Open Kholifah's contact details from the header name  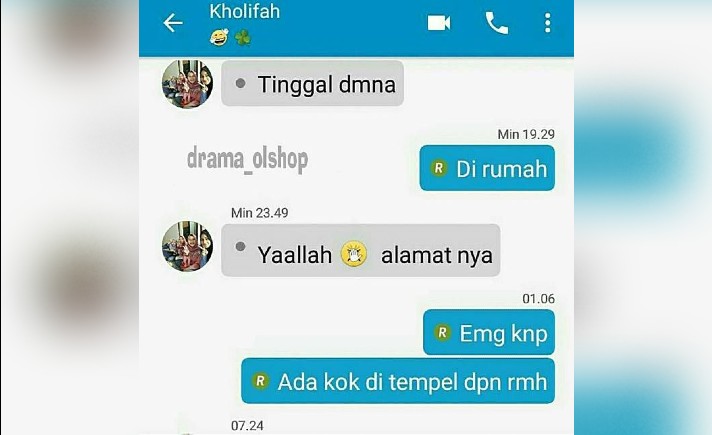pos(244,13)
